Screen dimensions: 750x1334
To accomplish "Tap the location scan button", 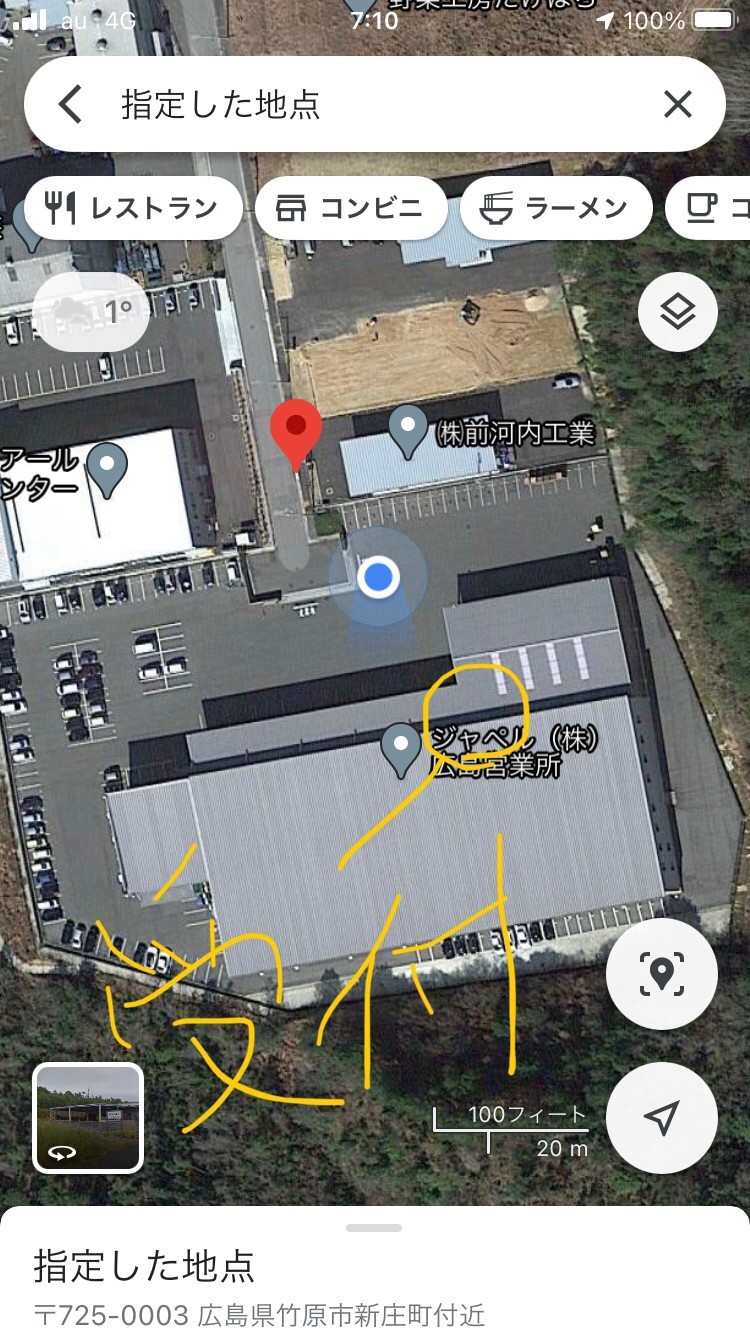I will coord(661,973).
